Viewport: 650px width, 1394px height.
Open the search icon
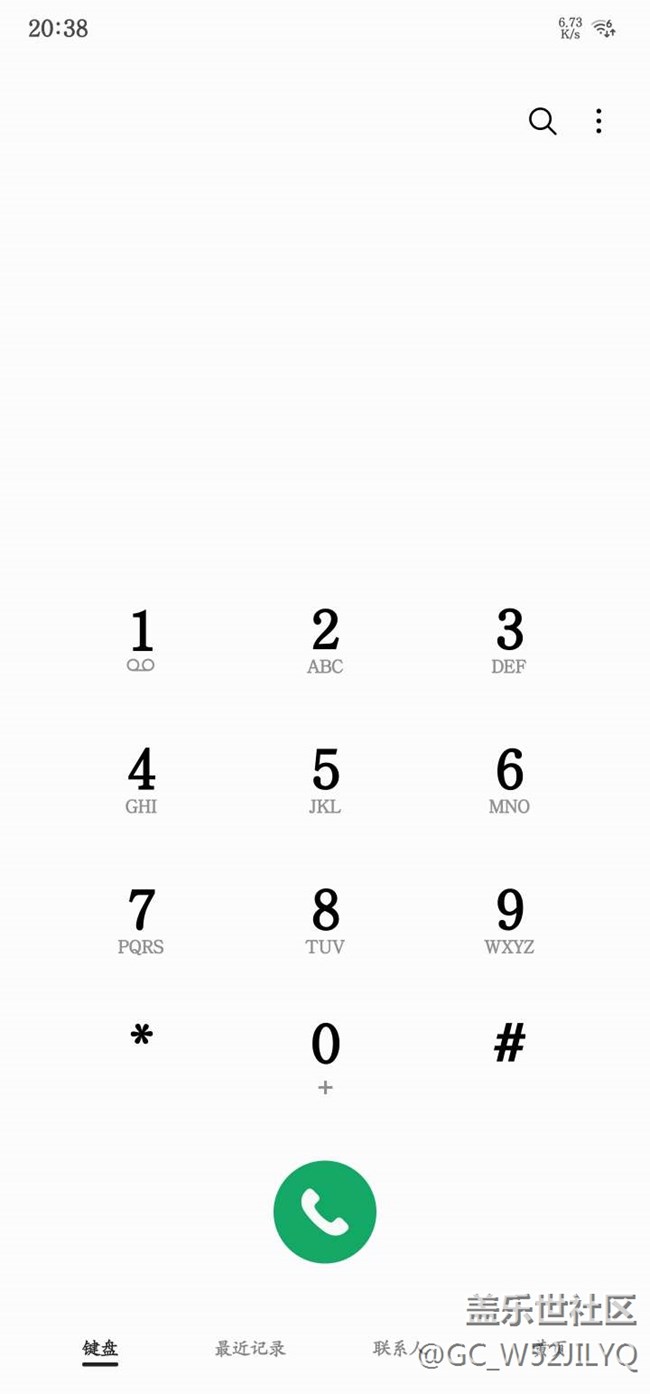[542, 121]
